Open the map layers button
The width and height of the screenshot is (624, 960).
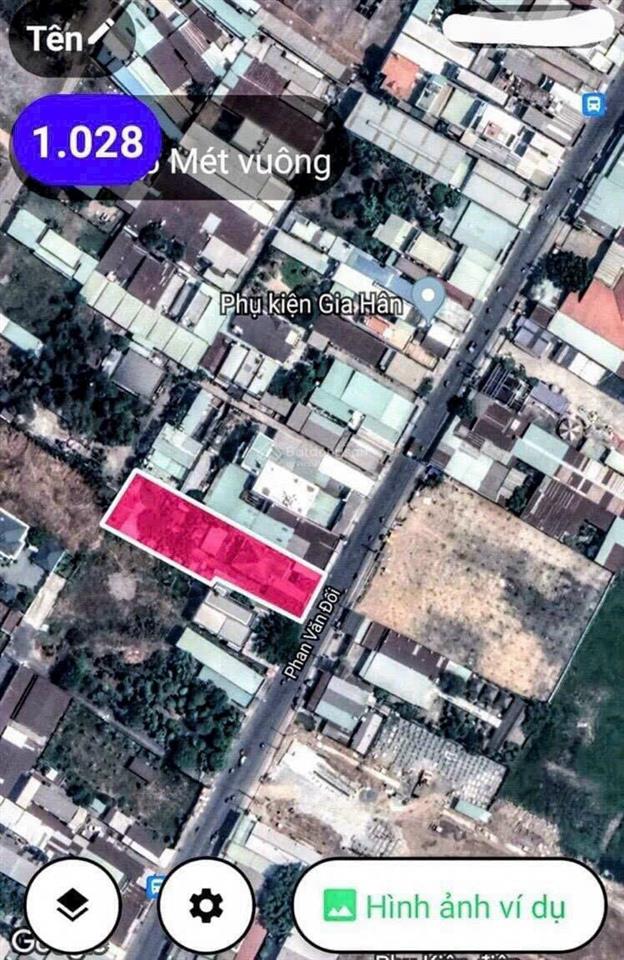[x=73, y=905]
